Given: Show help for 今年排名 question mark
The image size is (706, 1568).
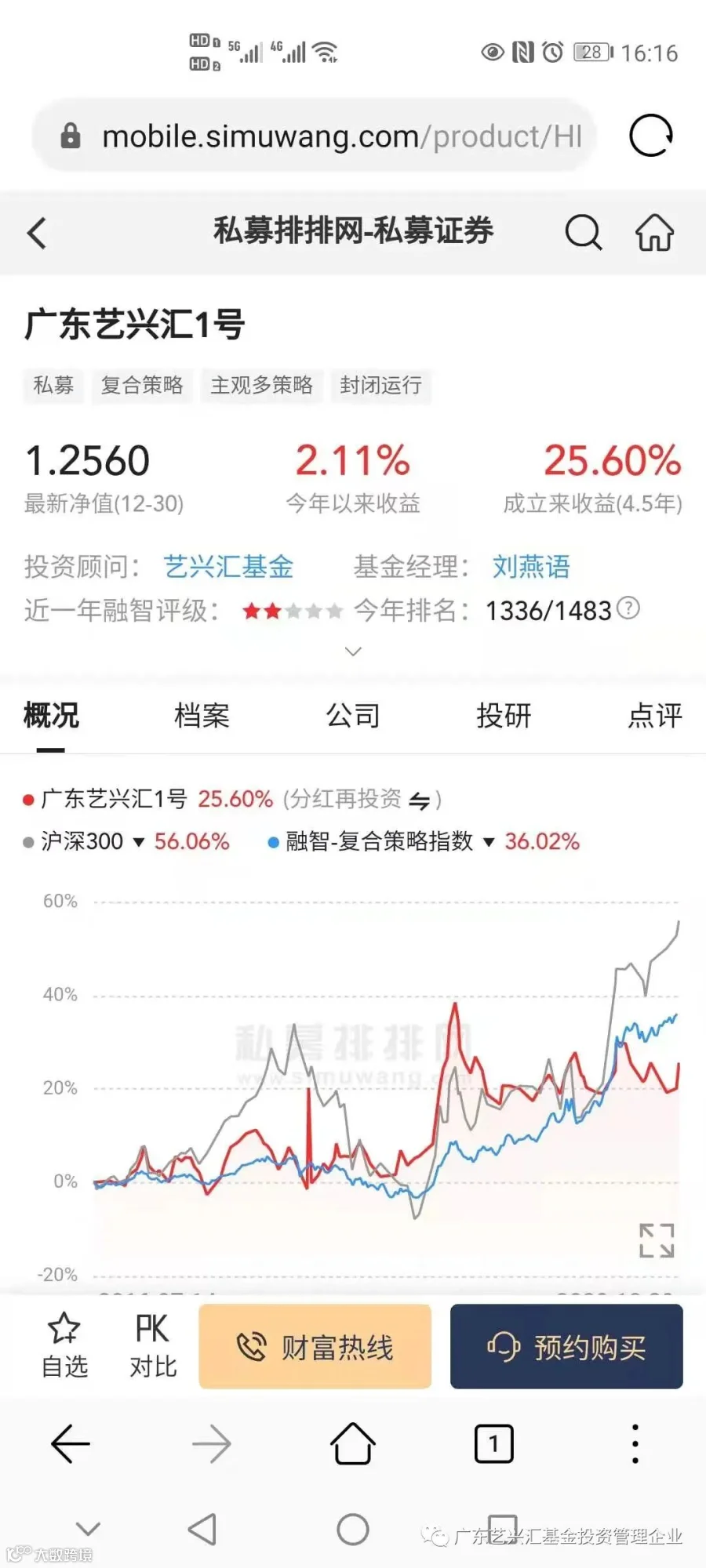Looking at the screenshot, I should tap(628, 608).
